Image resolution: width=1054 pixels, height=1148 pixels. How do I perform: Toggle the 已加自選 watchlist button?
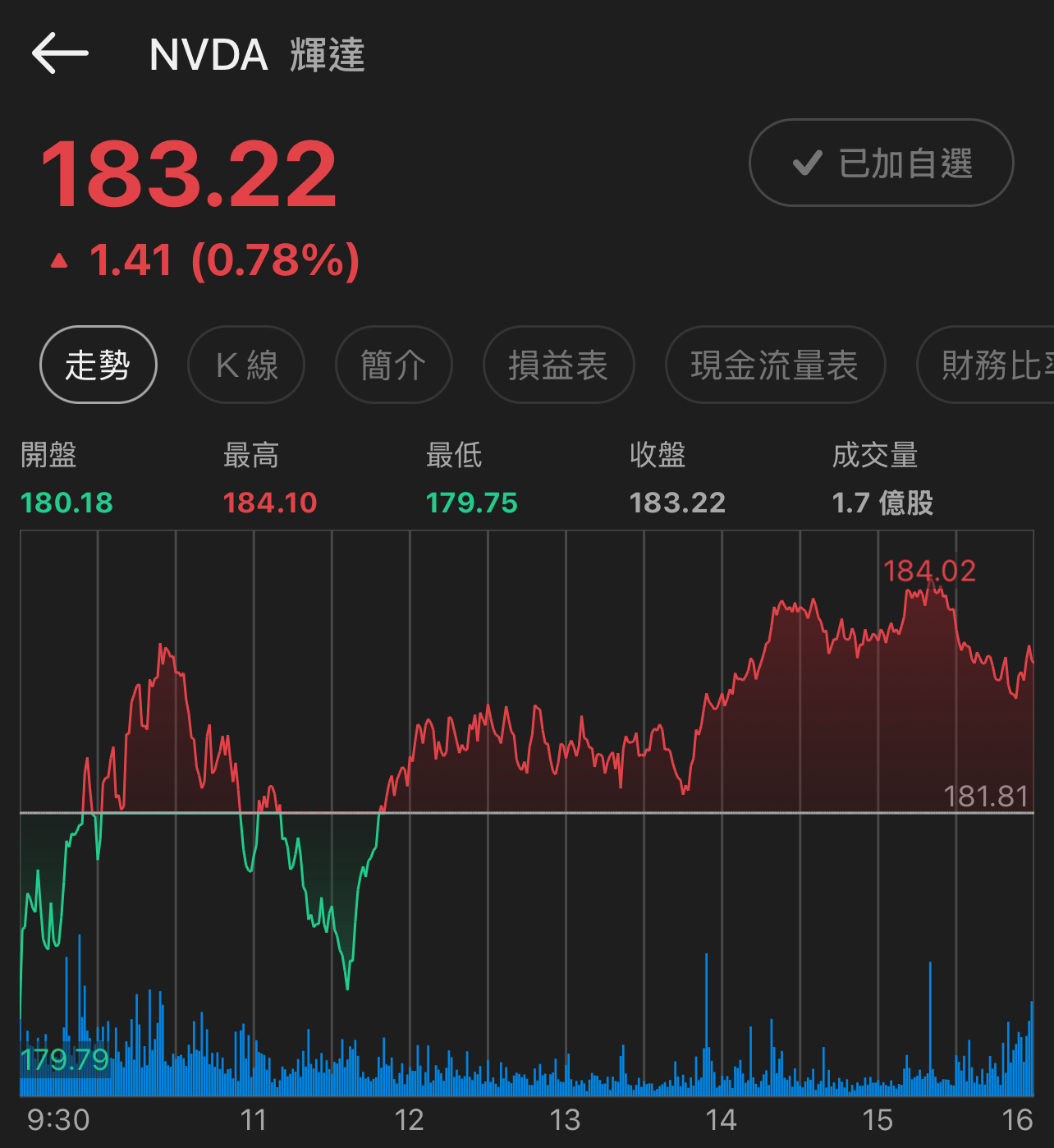pos(881,163)
